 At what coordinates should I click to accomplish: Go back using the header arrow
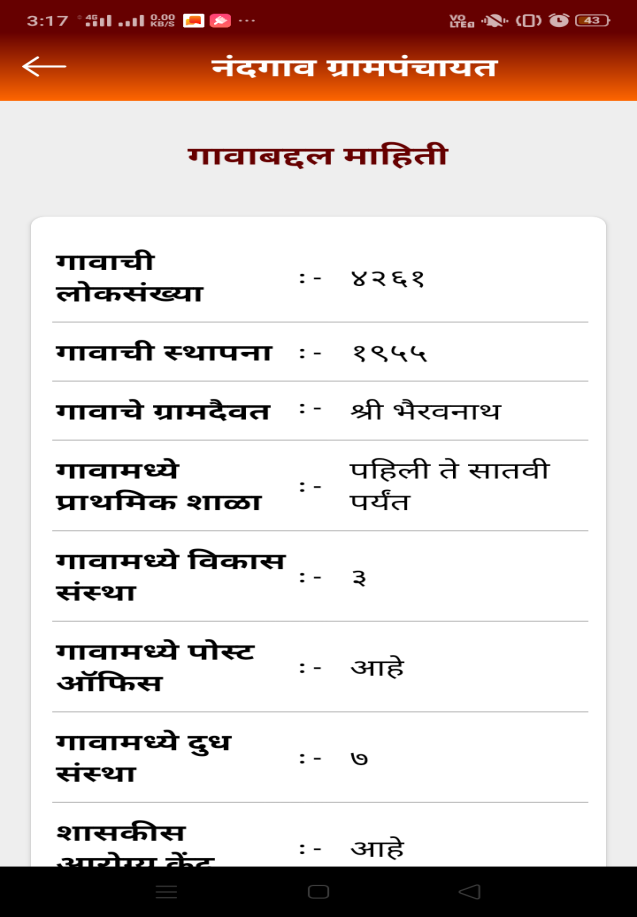[x=44, y=66]
